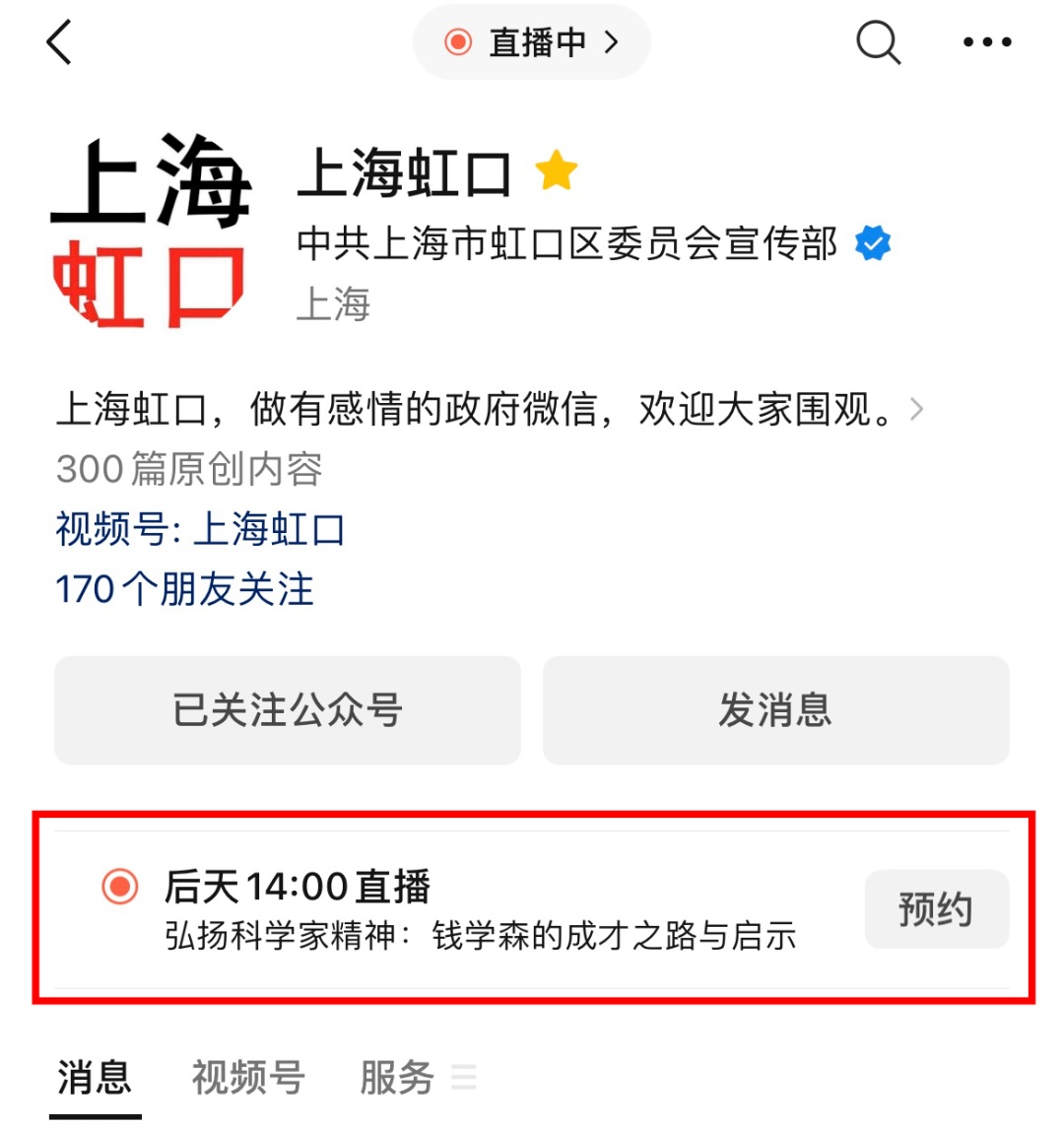View 170个朋友关注 list

click(x=184, y=590)
